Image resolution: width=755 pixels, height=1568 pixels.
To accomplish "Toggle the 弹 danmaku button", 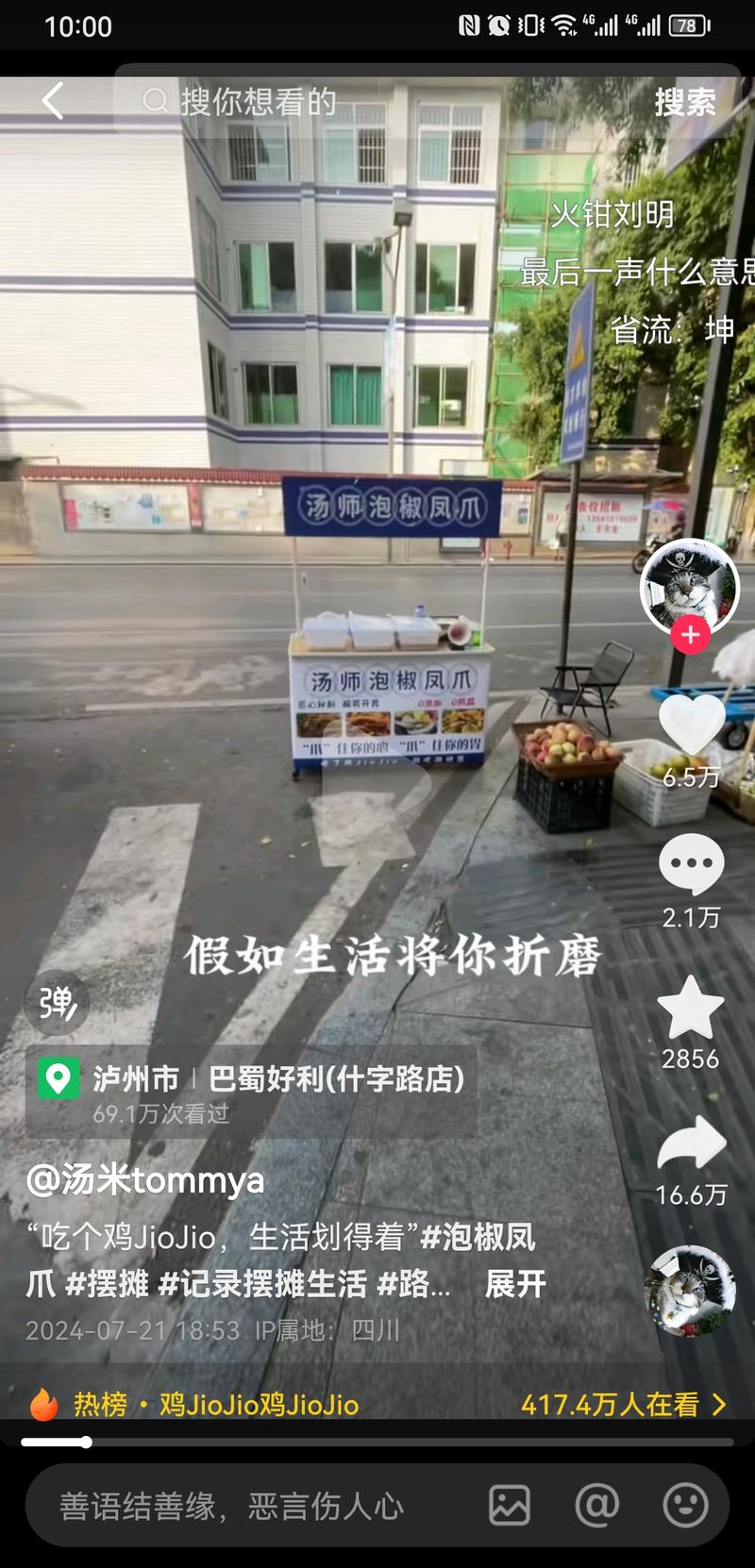I will [57, 1003].
